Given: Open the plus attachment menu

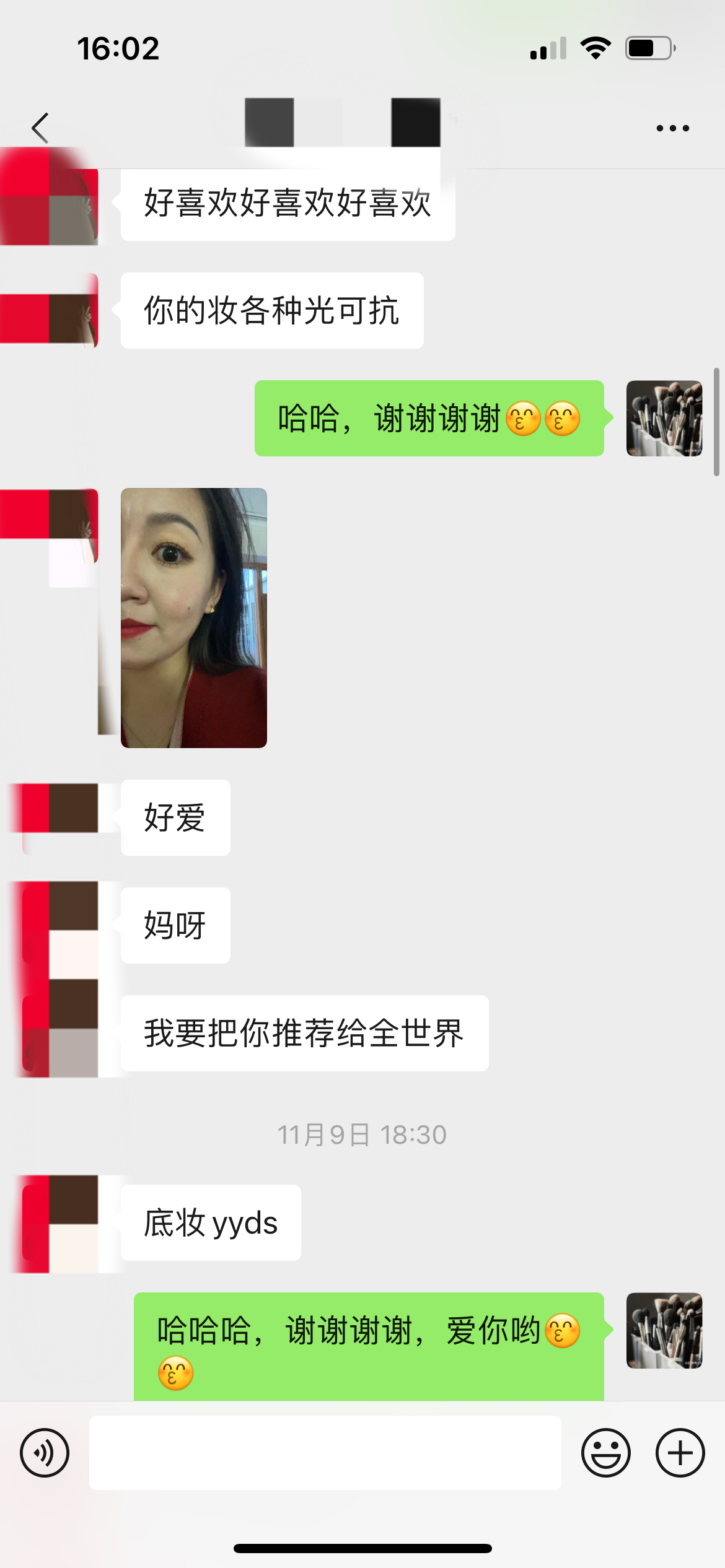Looking at the screenshot, I should coord(680,1453).
